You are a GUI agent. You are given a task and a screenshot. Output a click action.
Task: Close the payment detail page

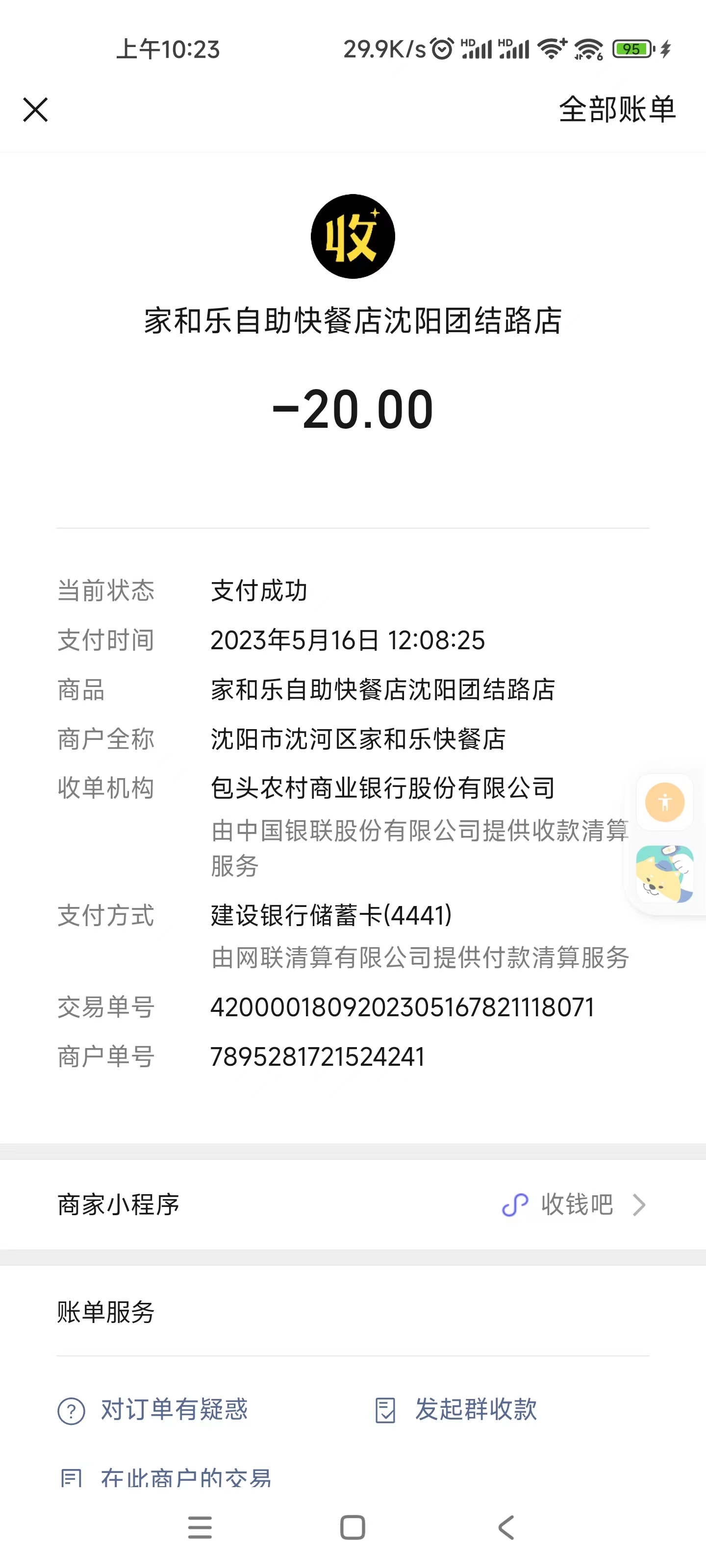coord(35,110)
